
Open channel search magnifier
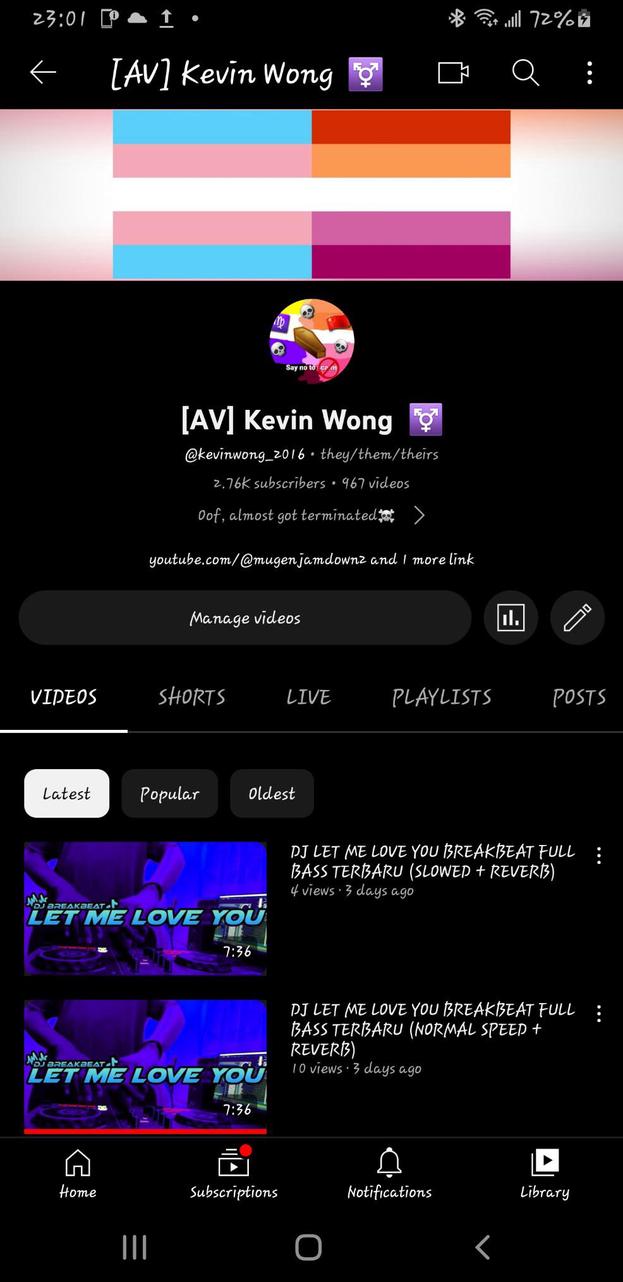(x=525, y=72)
